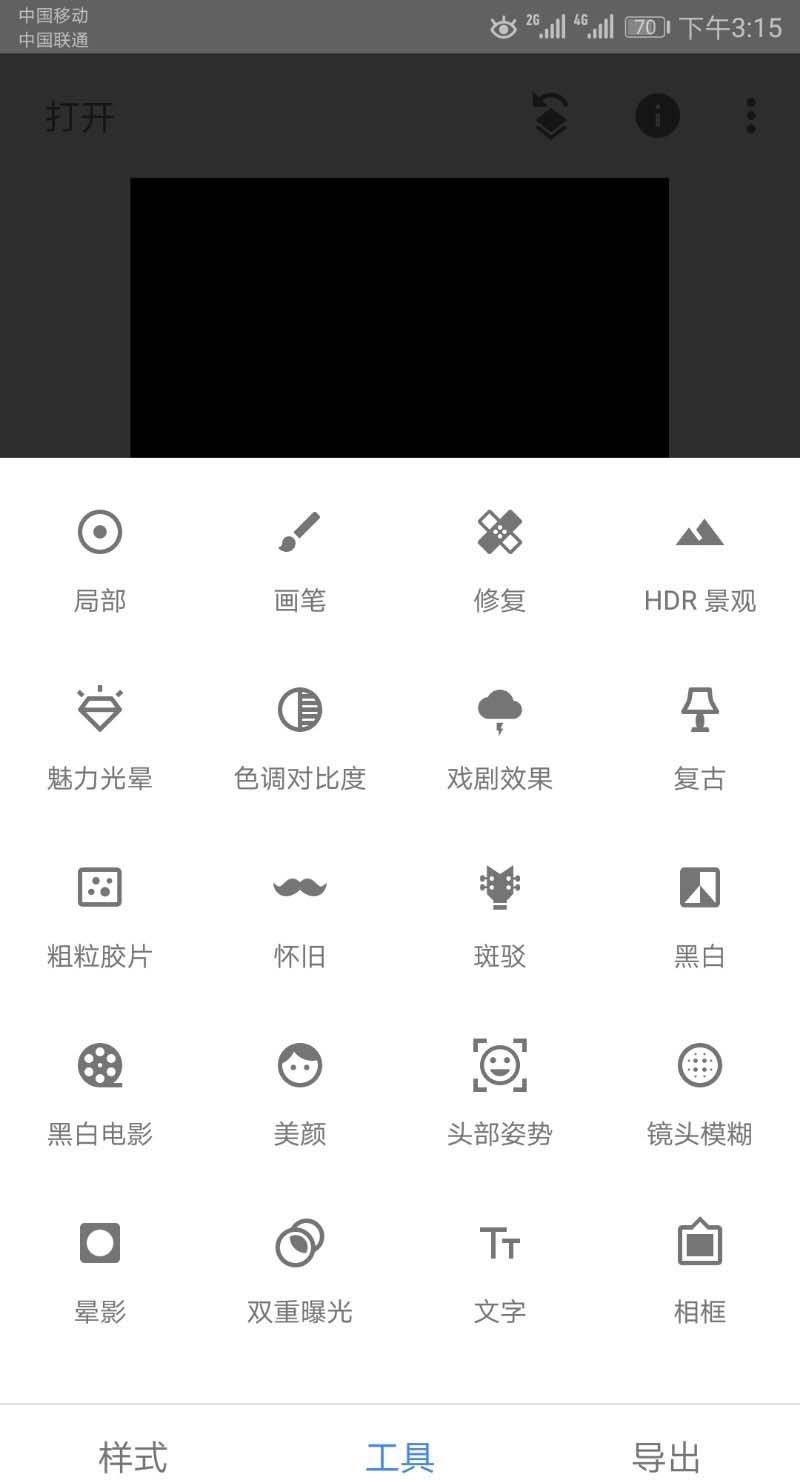Open the 文字 text tool
This screenshot has height=1480, width=800.
(499, 1266)
